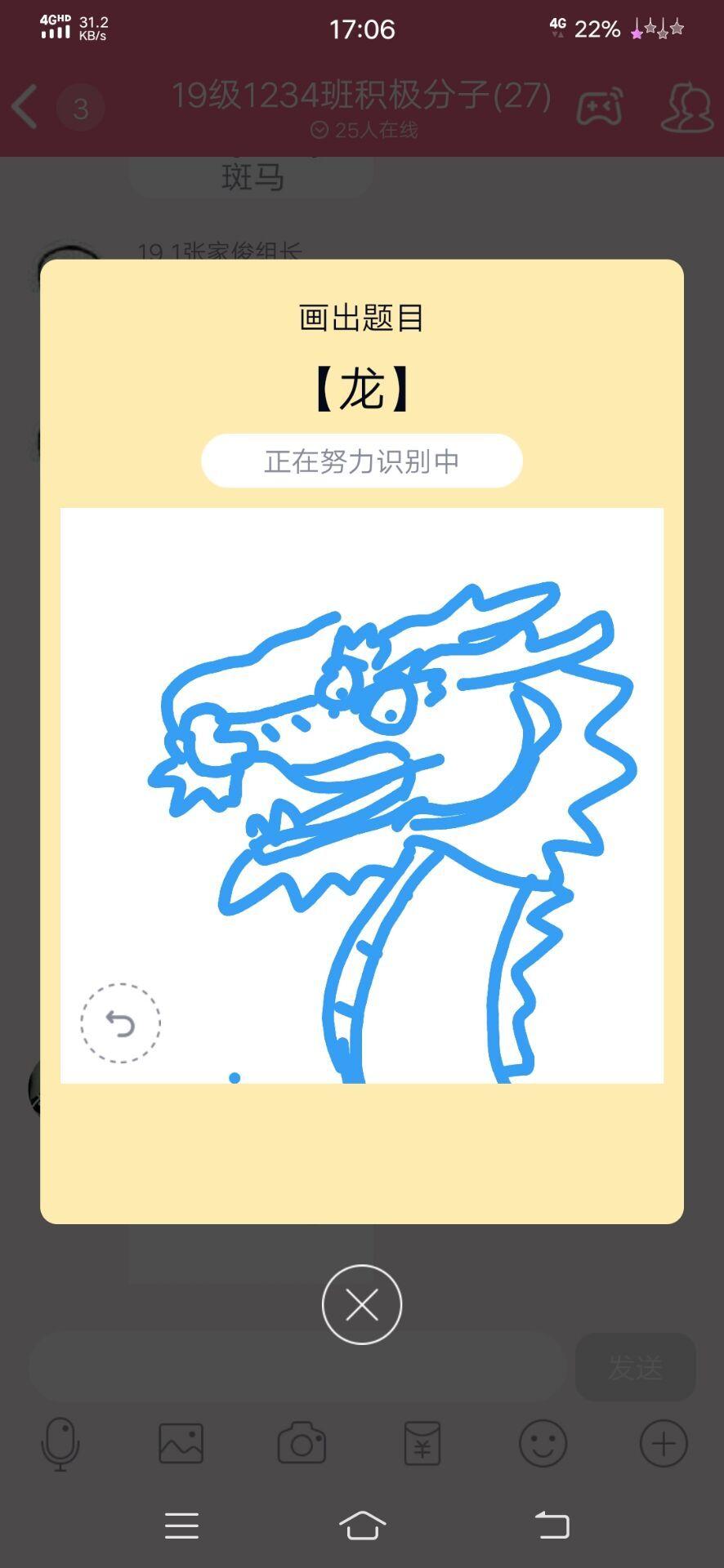Image resolution: width=724 pixels, height=1568 pixels.
Task: Open the photo gallery icon
Action: tap(181, 1443)
